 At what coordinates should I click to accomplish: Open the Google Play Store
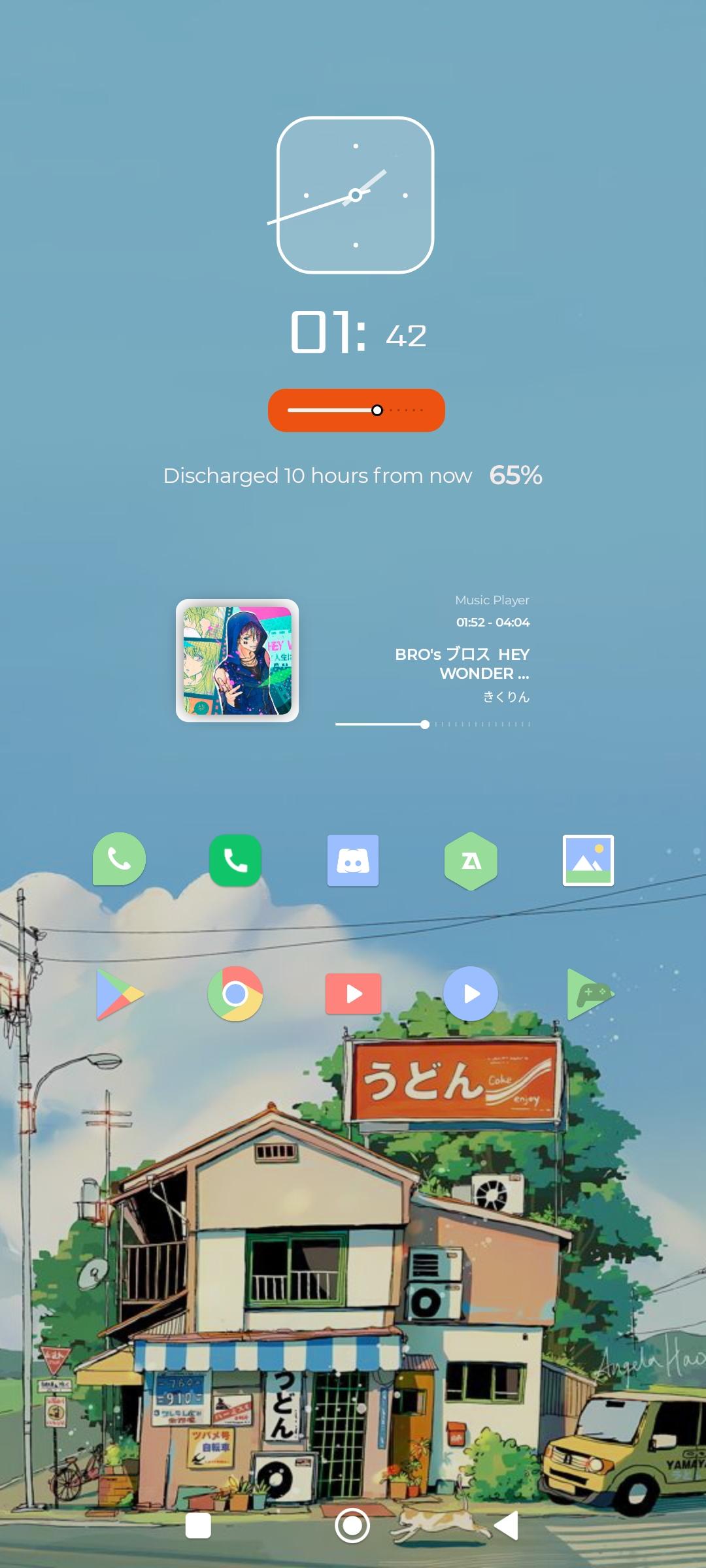click(x=119, y=994)
